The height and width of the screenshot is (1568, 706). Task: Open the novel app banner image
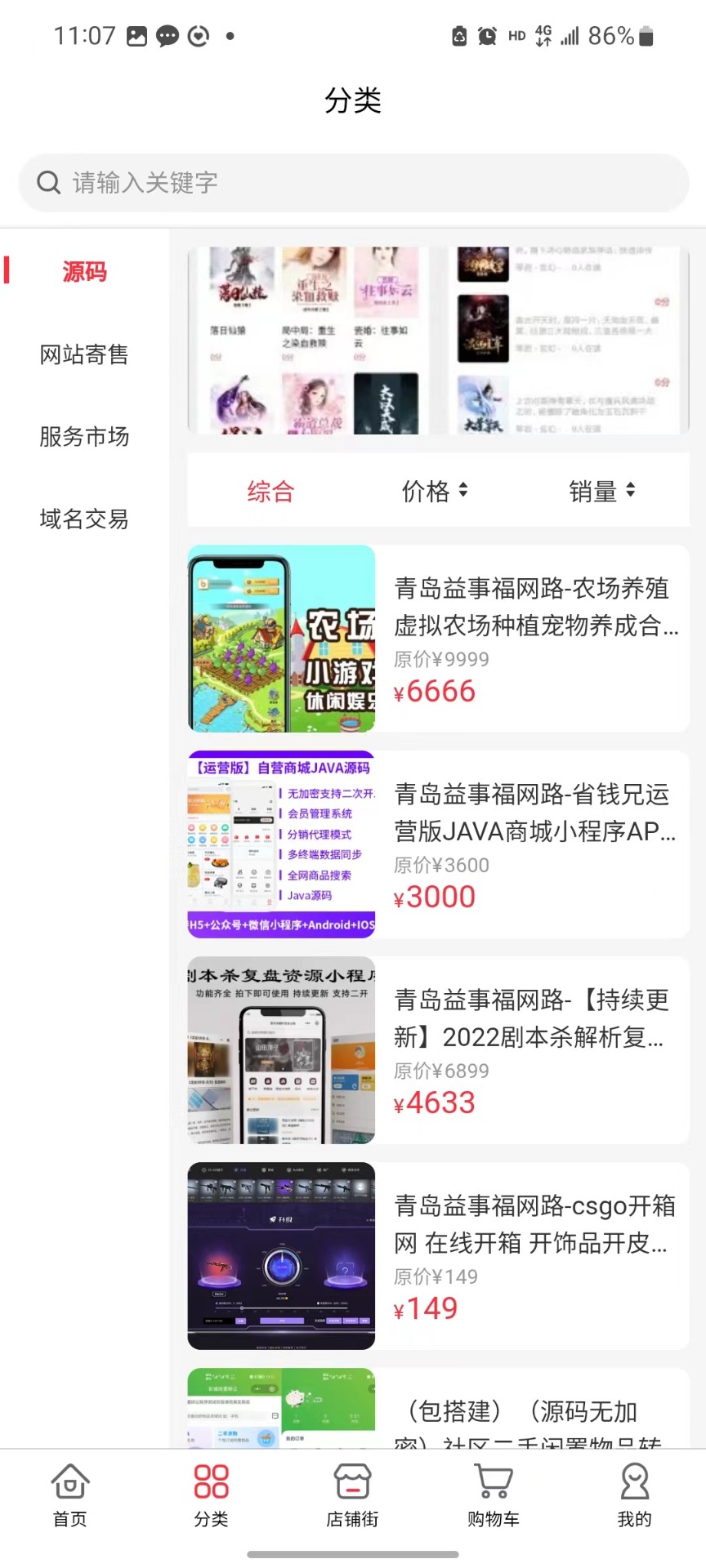[438, 340]
